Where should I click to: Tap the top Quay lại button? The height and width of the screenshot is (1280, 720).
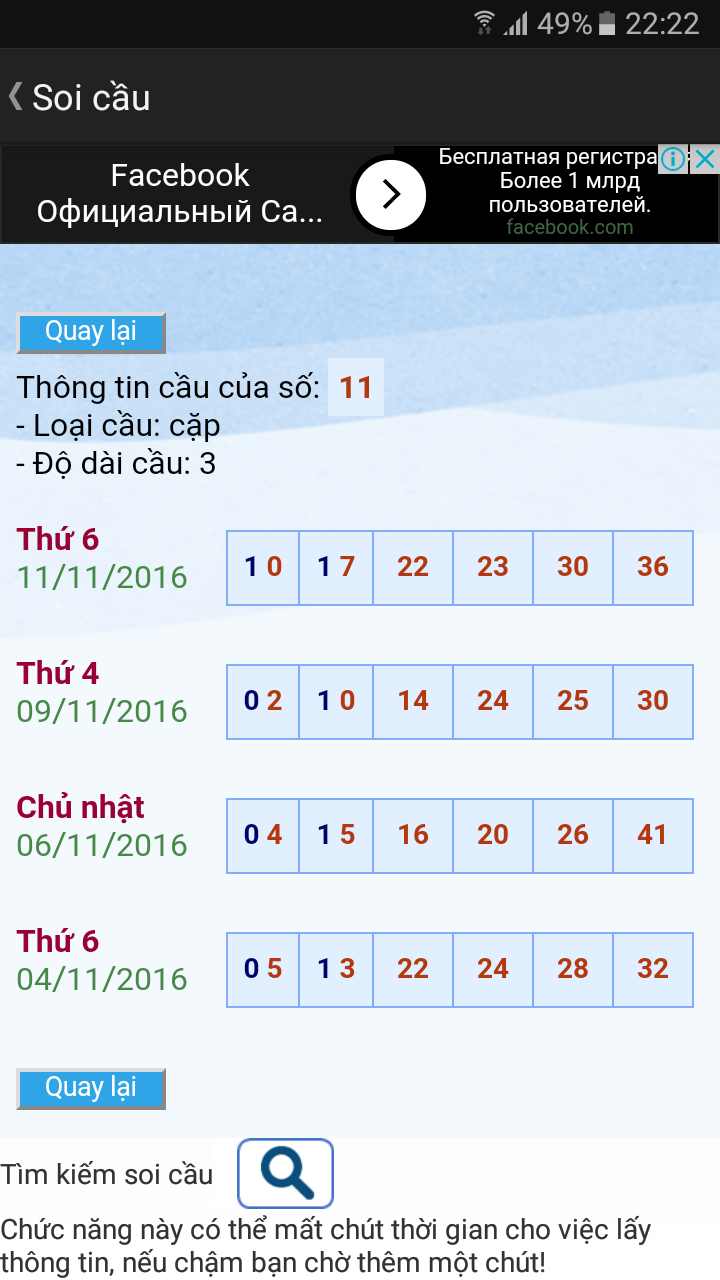91,333
